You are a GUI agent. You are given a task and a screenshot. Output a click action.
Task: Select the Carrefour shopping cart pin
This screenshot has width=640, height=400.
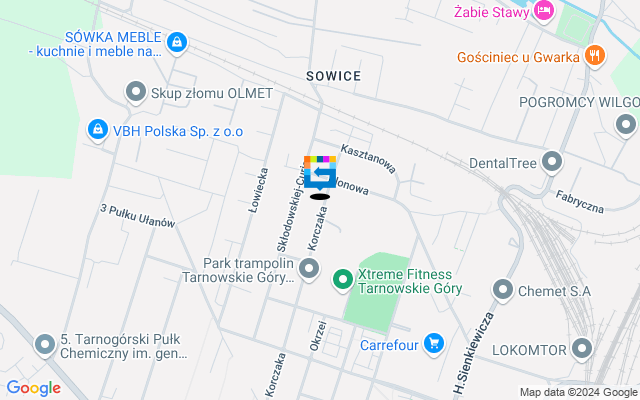(x=433, y=343)
